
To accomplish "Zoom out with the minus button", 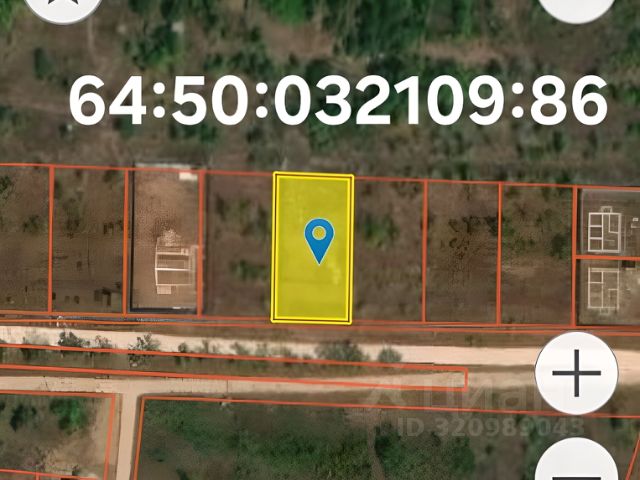I will pos(577,467).
